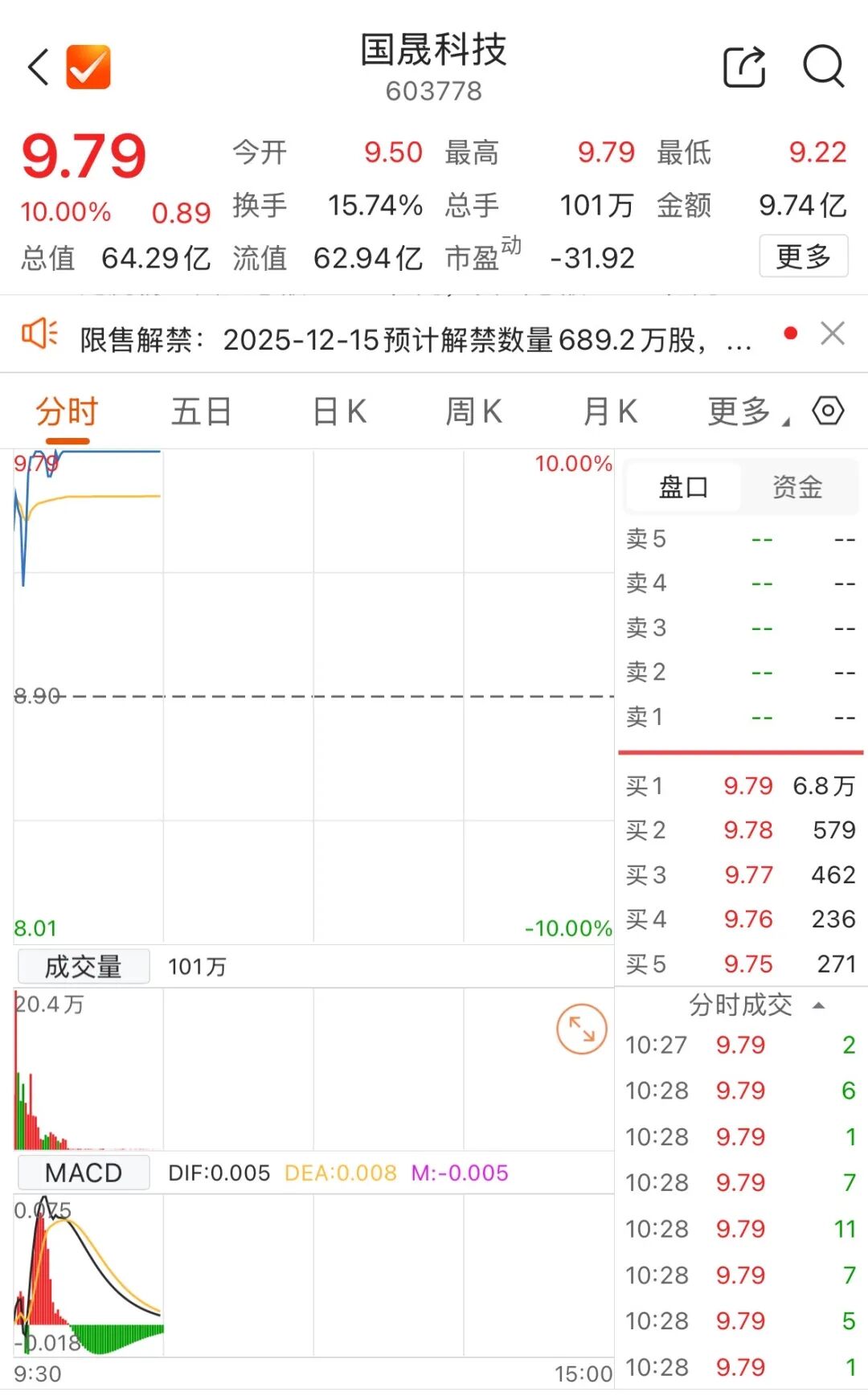
Task: Tap the MACD indicator label
Action: tap(83, 1172)
